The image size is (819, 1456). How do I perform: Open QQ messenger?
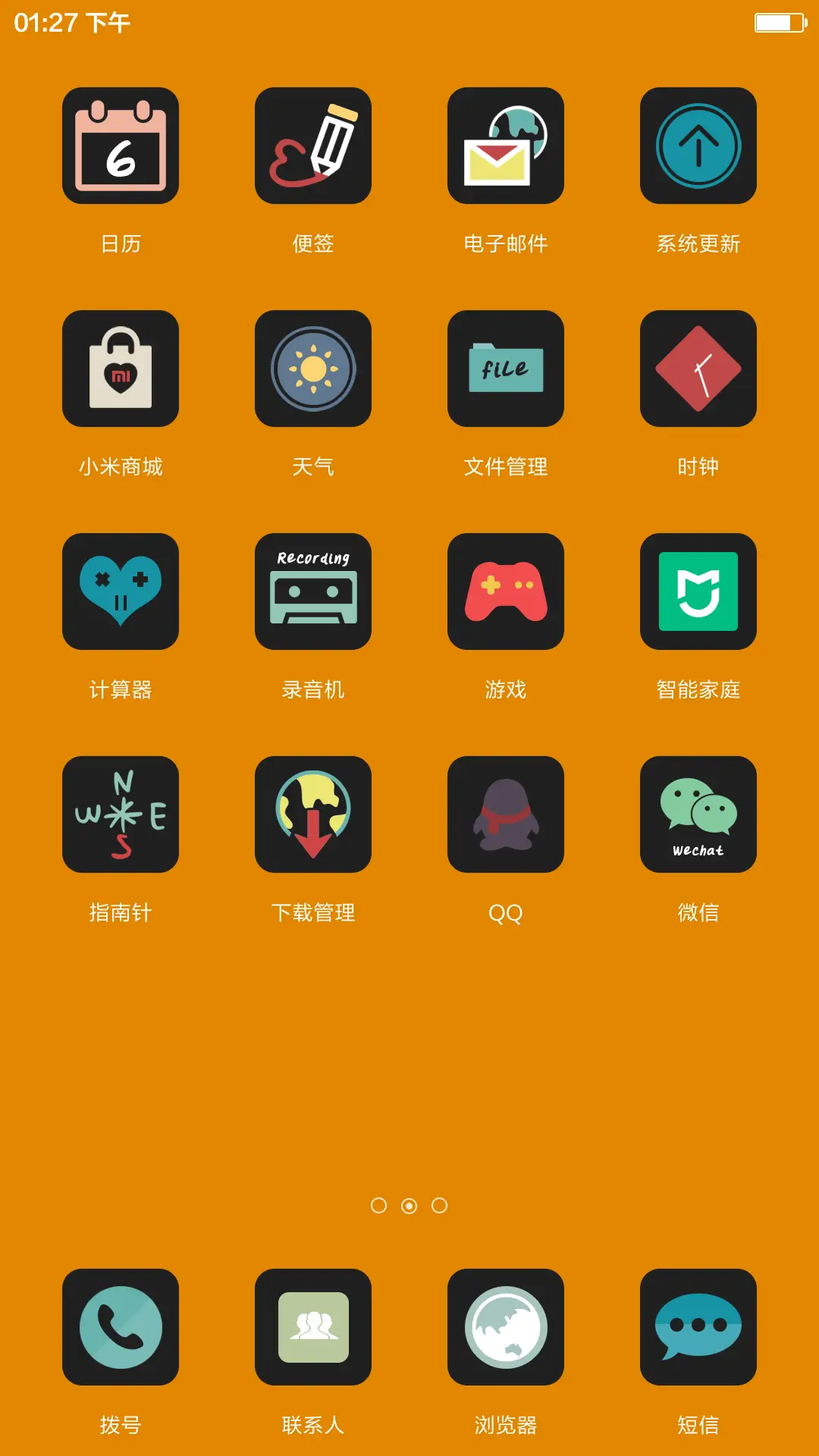click(506, 814)
